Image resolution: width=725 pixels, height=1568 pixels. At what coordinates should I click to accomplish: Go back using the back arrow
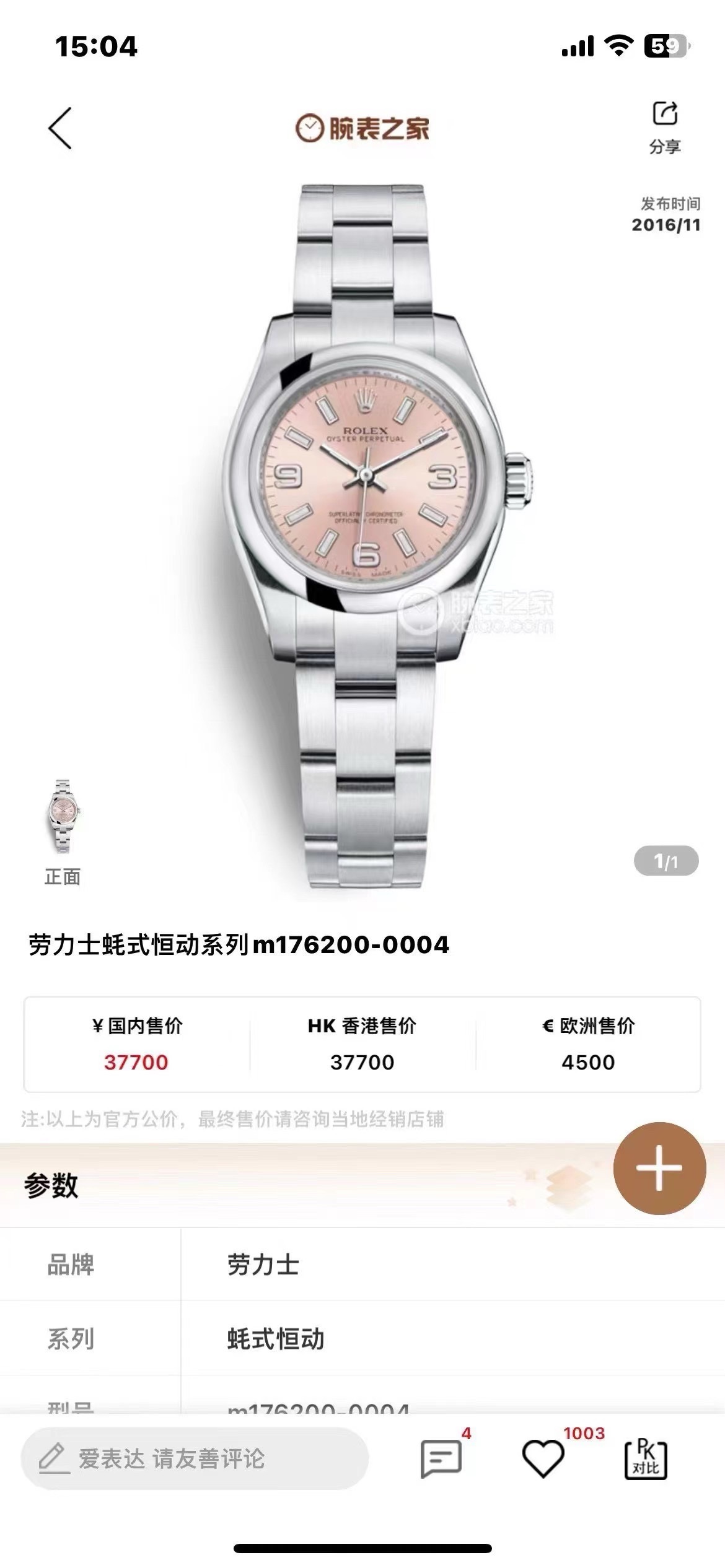pos(60,128)
